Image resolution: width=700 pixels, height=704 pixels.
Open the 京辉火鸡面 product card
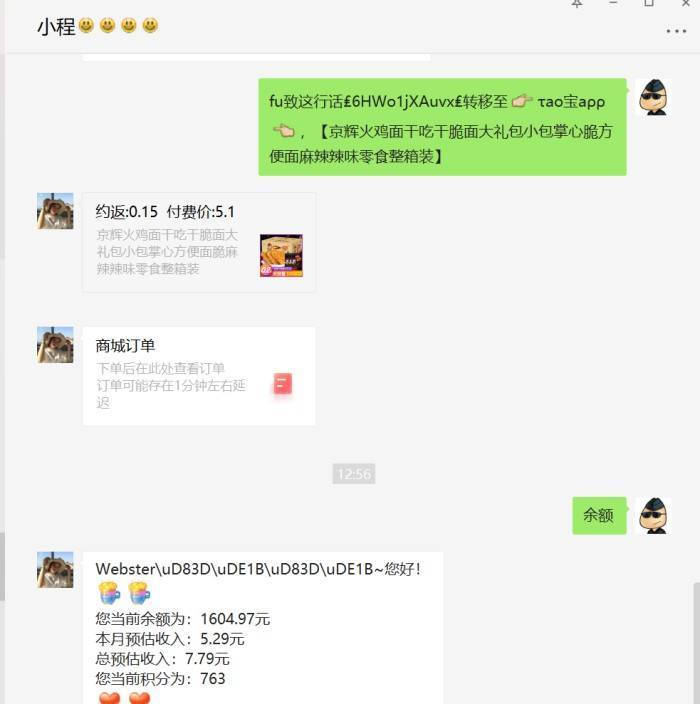[x=199, y=243]
